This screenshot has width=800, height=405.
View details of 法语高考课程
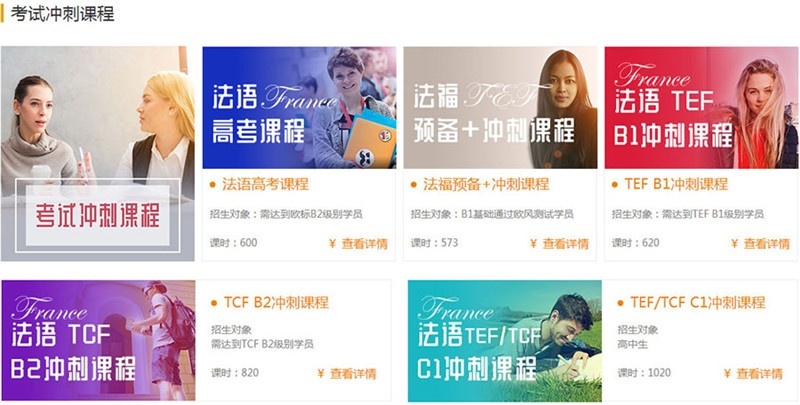358,244
